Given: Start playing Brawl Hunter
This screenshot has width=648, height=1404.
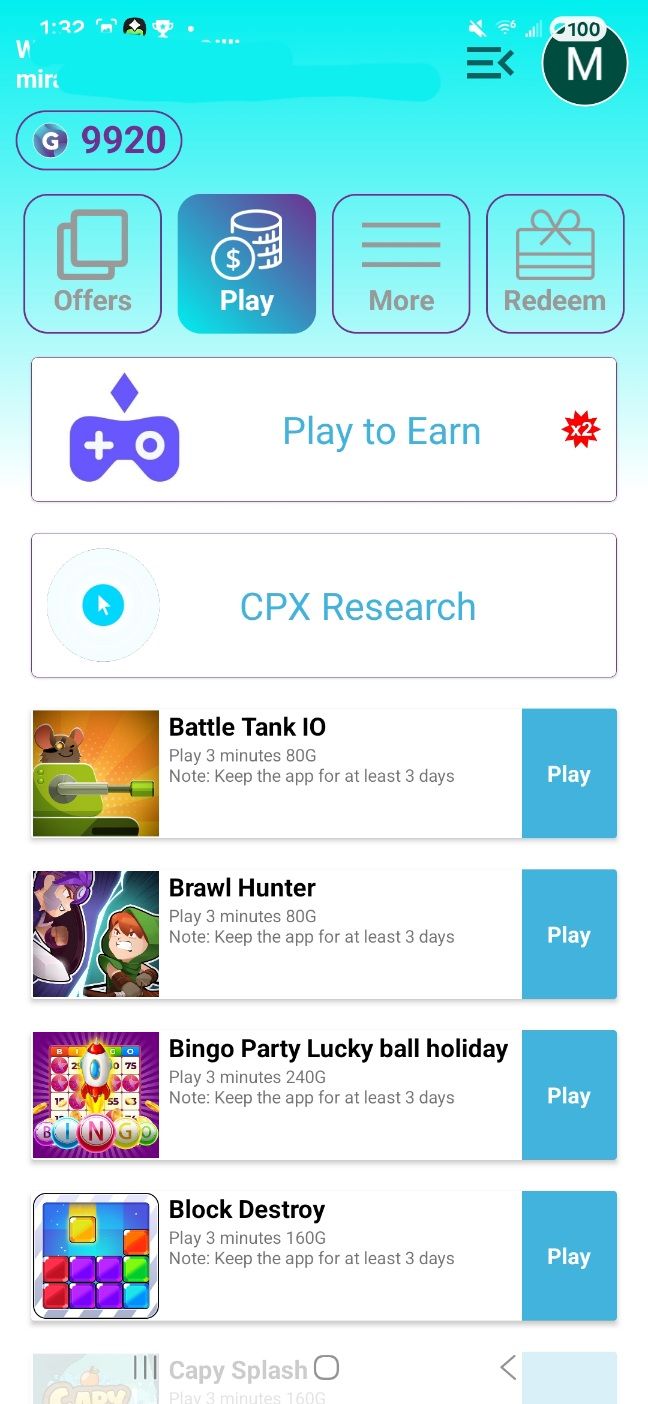Looking at the screenshot, I should point(568,935).
